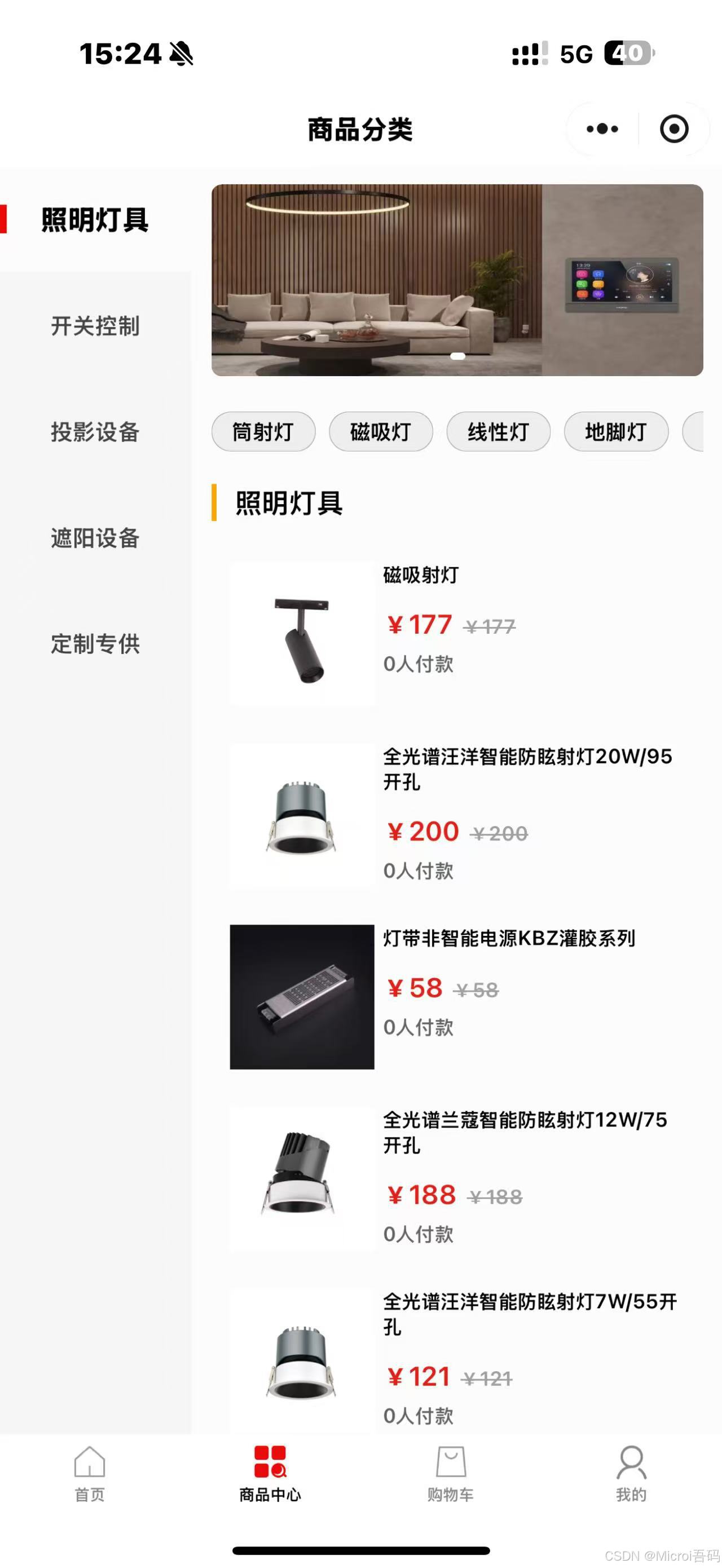Open the 投影设备 category
This screenshot has width=722, height=1568.
pyautogui.click(x=95, y=433)
